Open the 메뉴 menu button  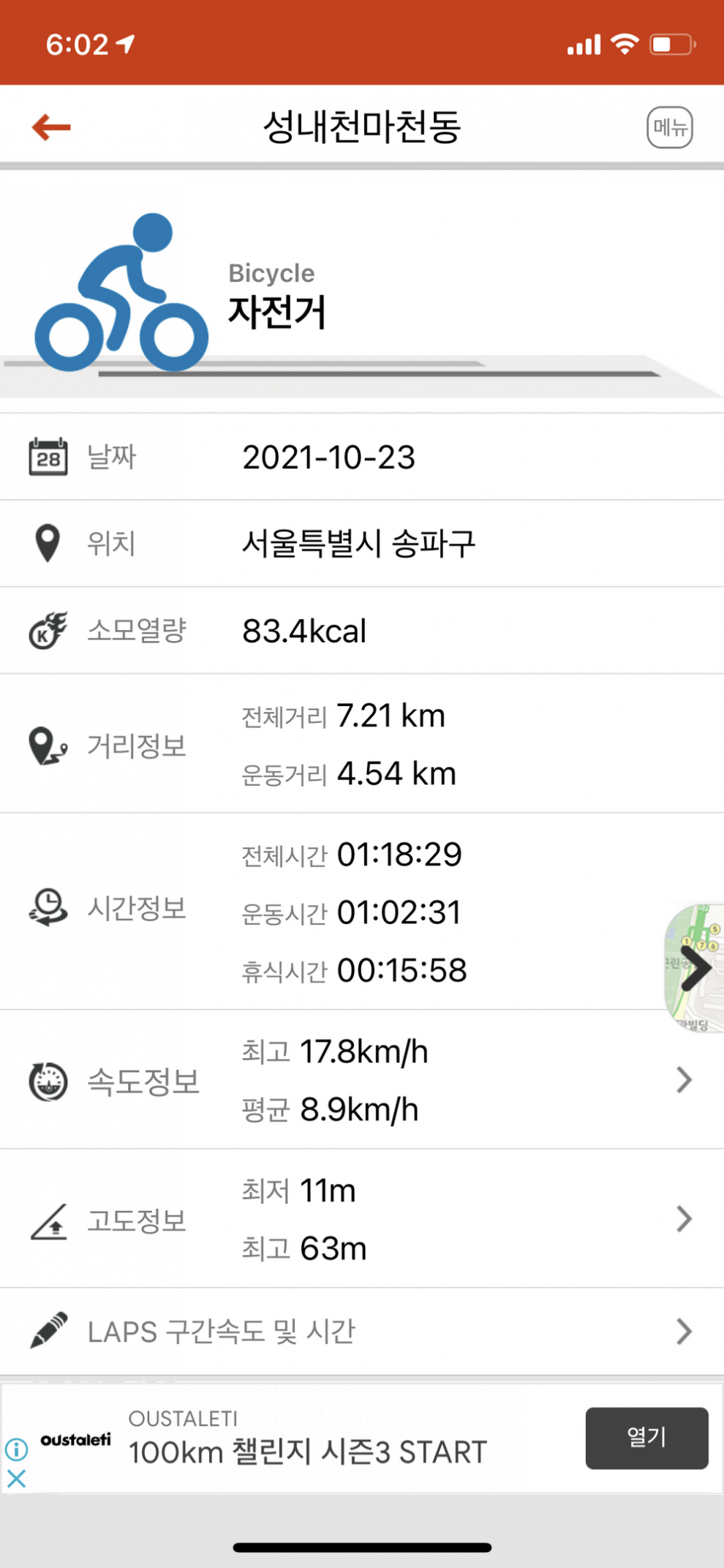pyautogui.click(x=669, y=127)
